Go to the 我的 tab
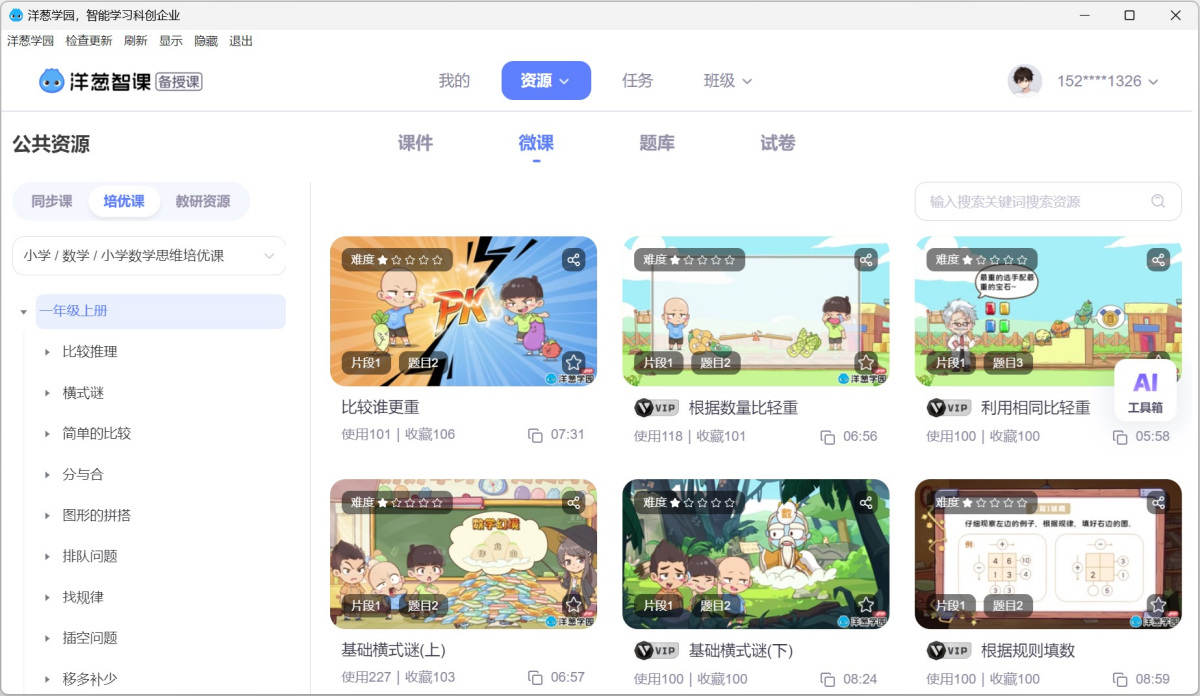 pos(454,81)
